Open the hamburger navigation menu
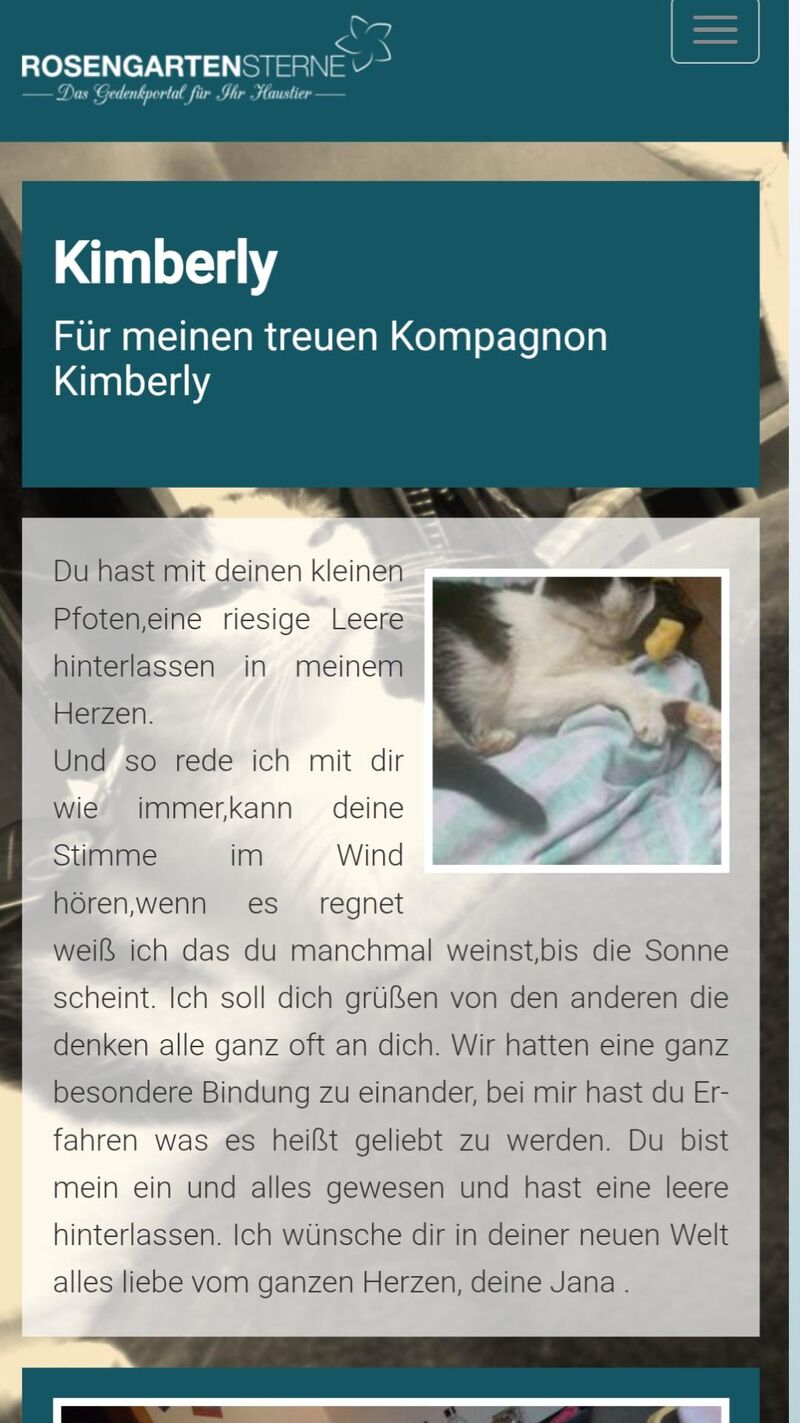This screenshot has height=1423, width=800. 715,30
